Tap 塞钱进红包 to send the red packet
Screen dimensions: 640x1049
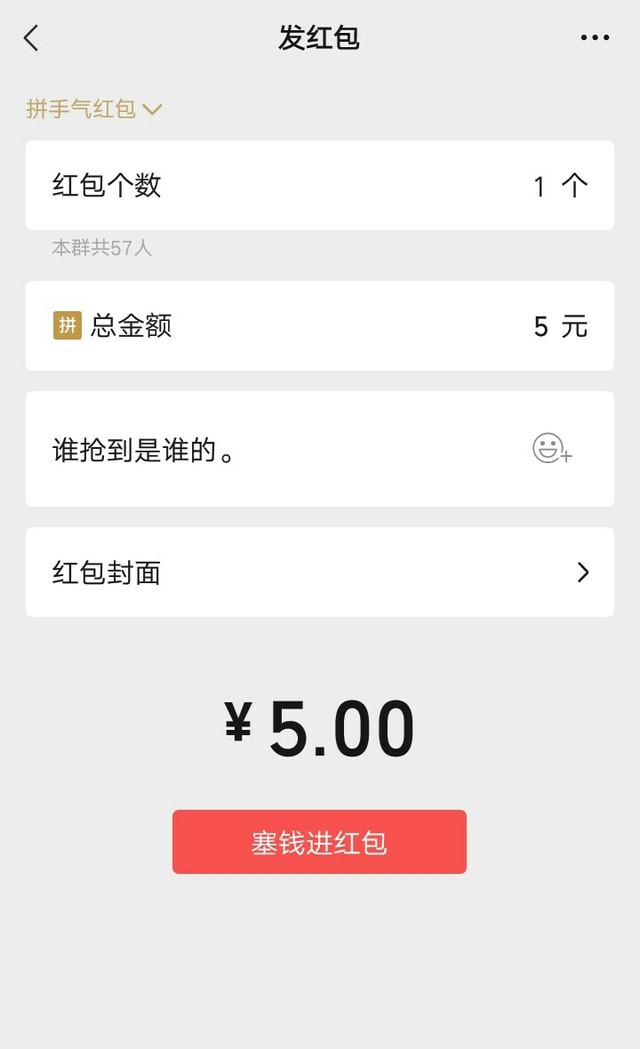click(319, 842)
